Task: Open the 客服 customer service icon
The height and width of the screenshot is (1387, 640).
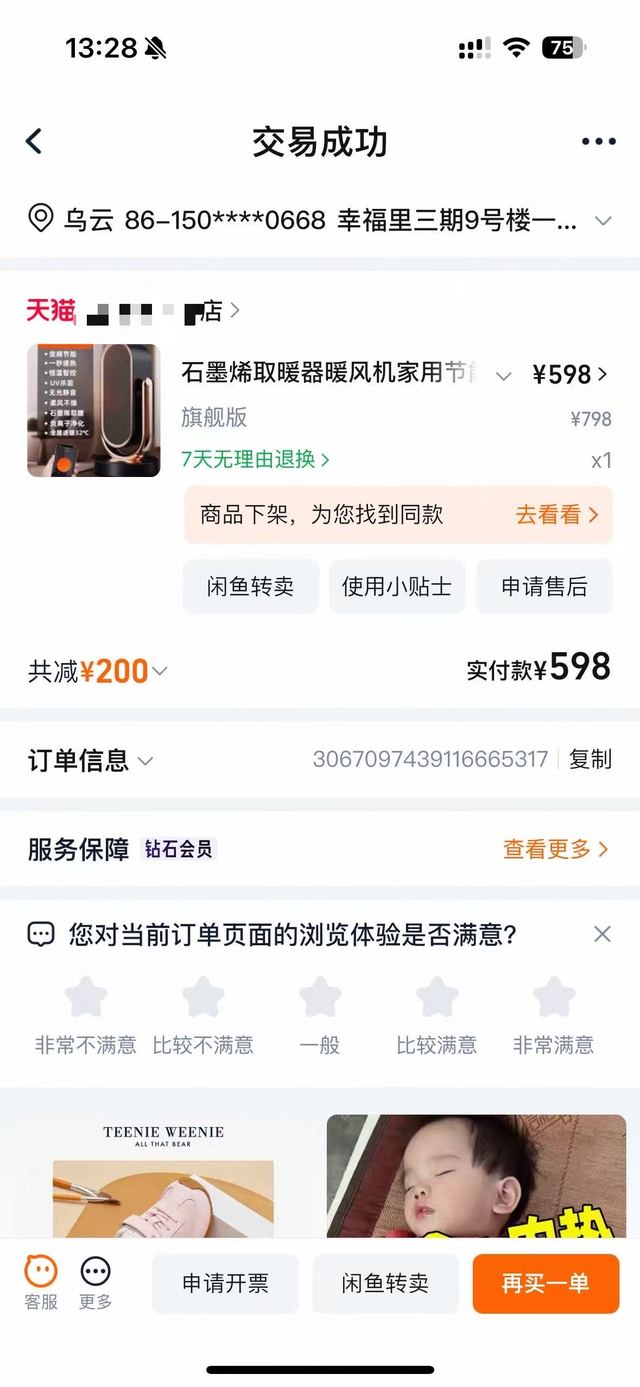Action: 41,1282
